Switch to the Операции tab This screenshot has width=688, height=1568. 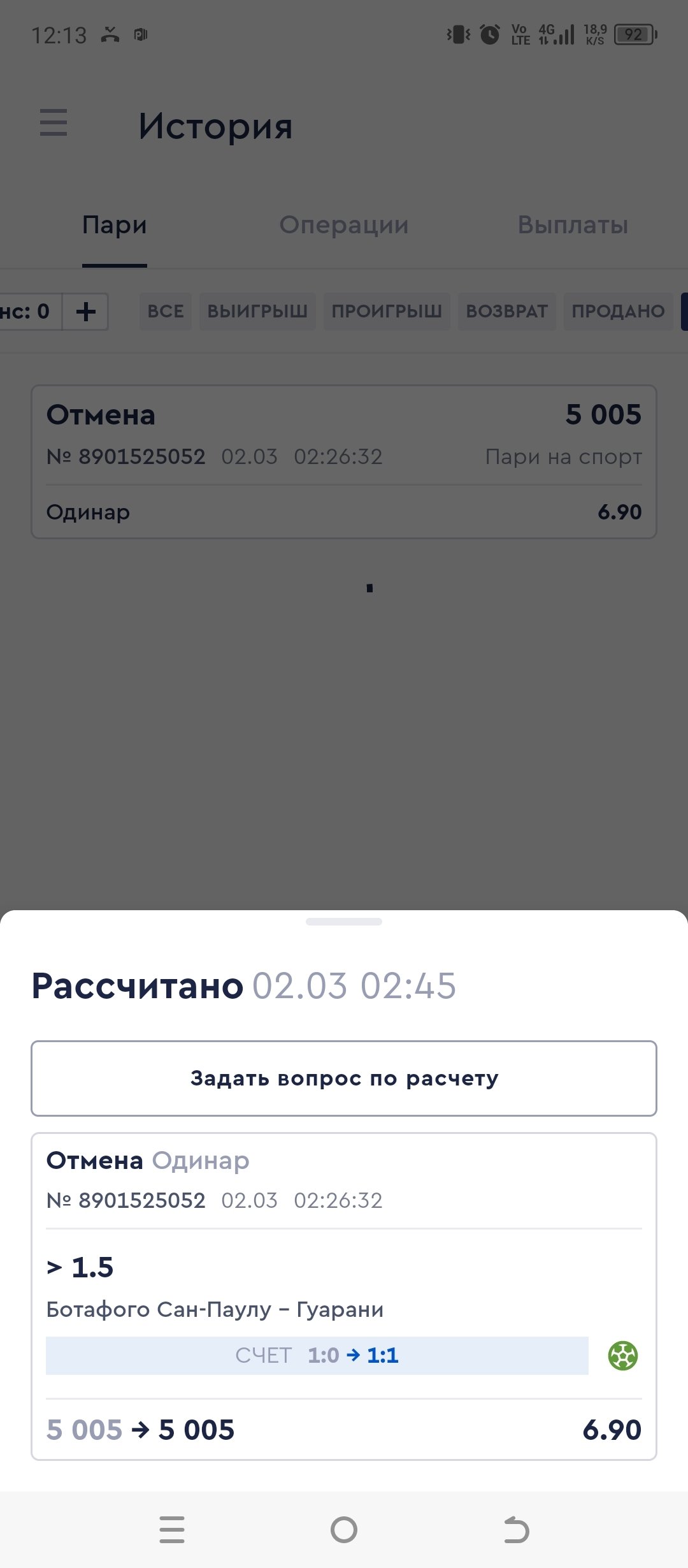click(x=344, y=225)
